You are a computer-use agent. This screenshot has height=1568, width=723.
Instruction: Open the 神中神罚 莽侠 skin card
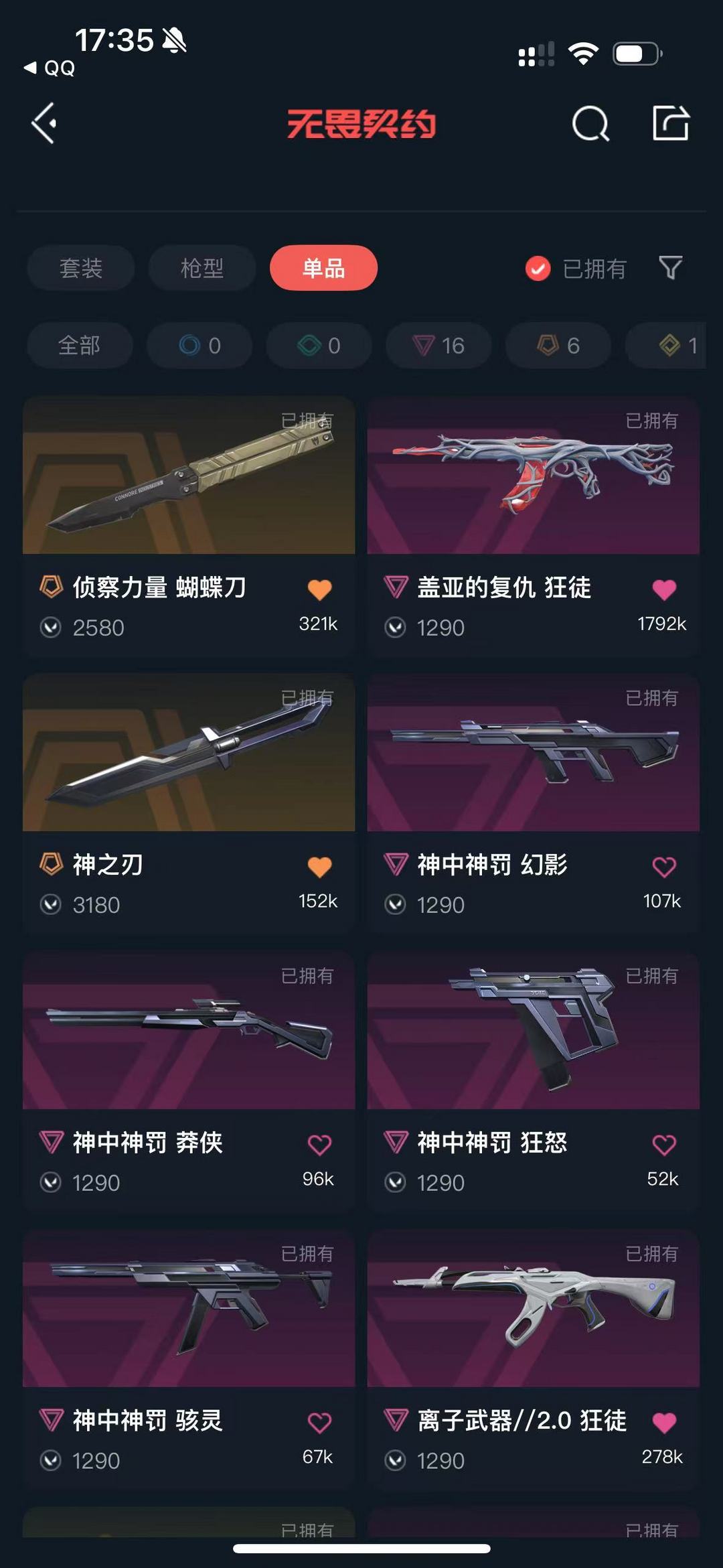189,1081
